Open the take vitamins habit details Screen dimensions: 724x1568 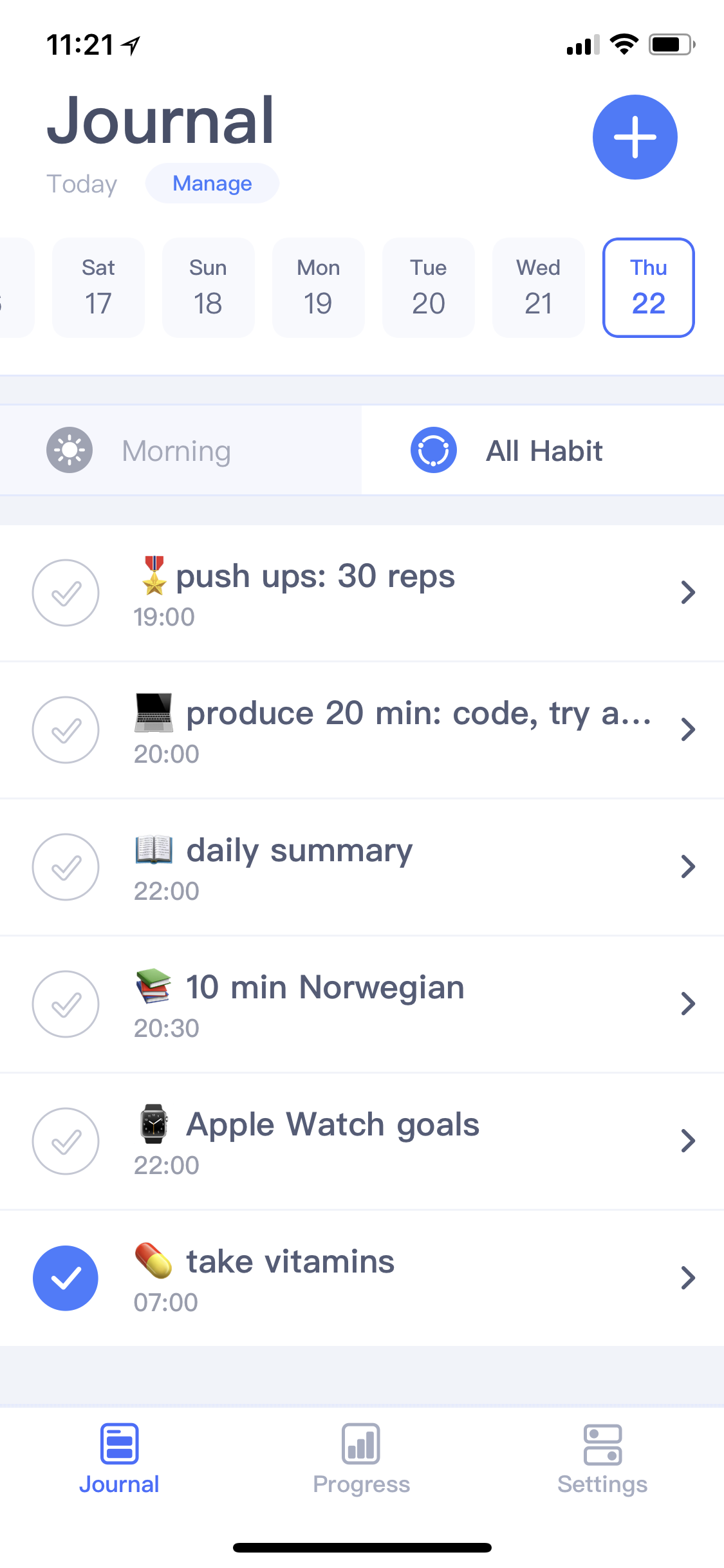click(412, 1278)
